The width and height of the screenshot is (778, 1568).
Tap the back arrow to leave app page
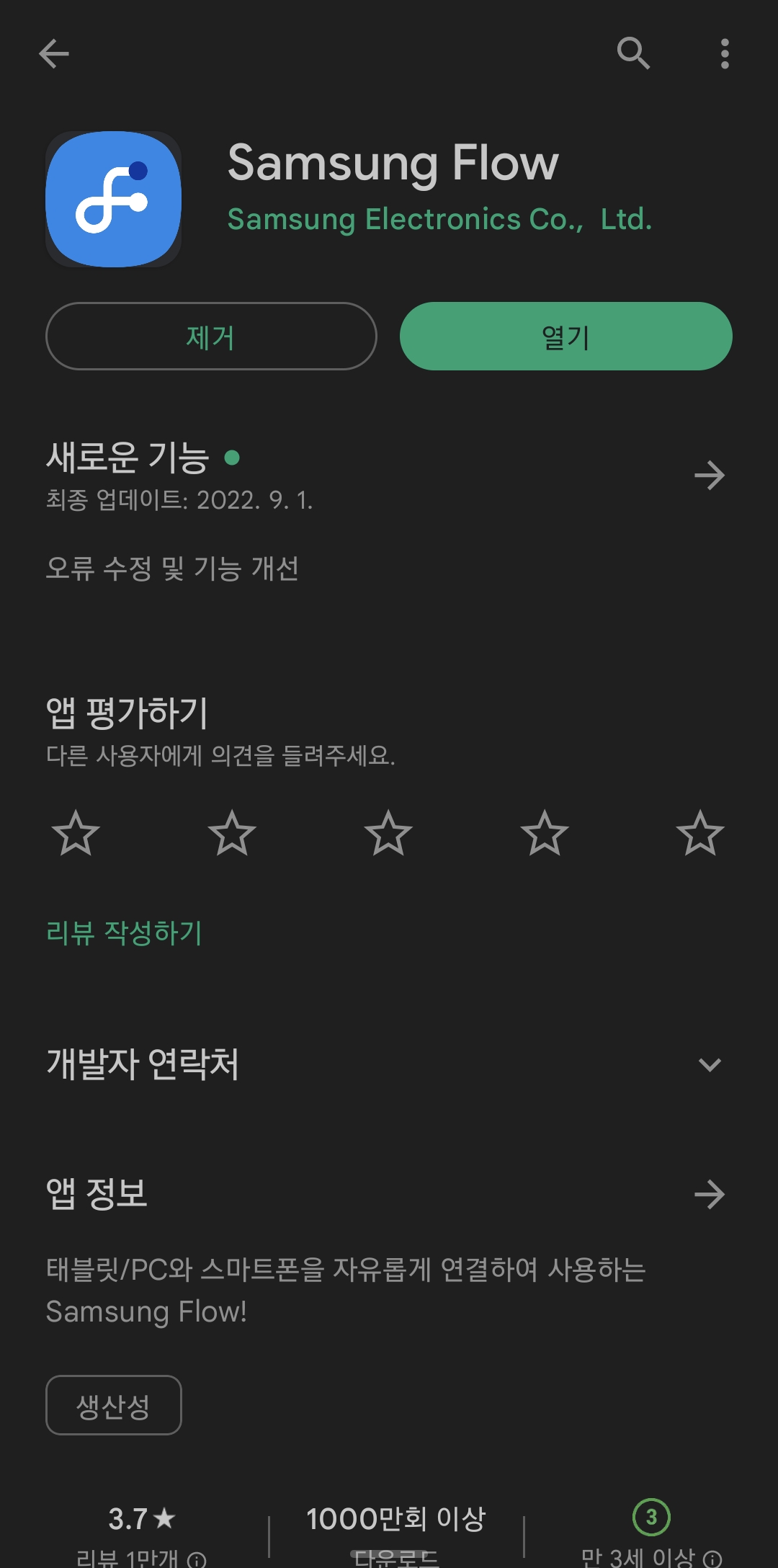click(53, 54)
